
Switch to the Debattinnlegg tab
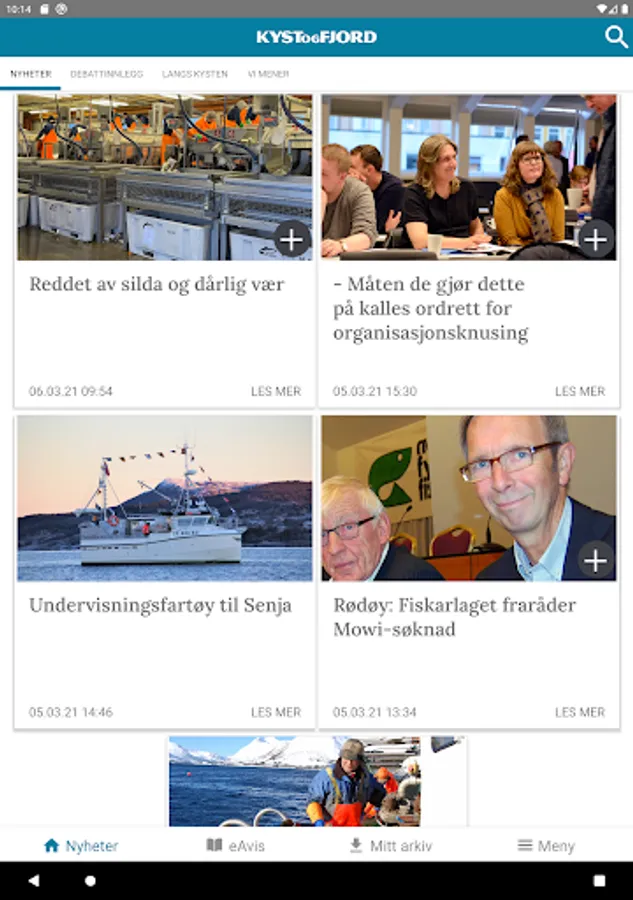pyautogui.click(x=106, y=74)
